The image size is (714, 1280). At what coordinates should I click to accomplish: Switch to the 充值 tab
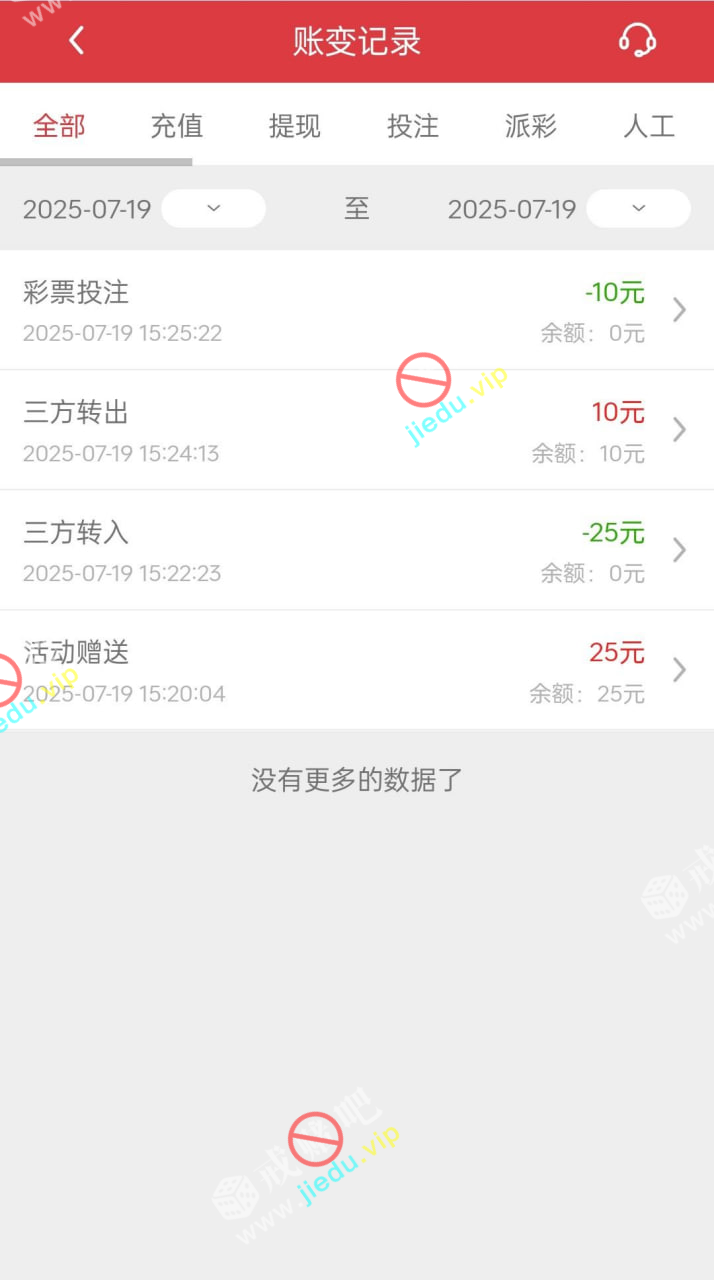click(x=177, y=126)
